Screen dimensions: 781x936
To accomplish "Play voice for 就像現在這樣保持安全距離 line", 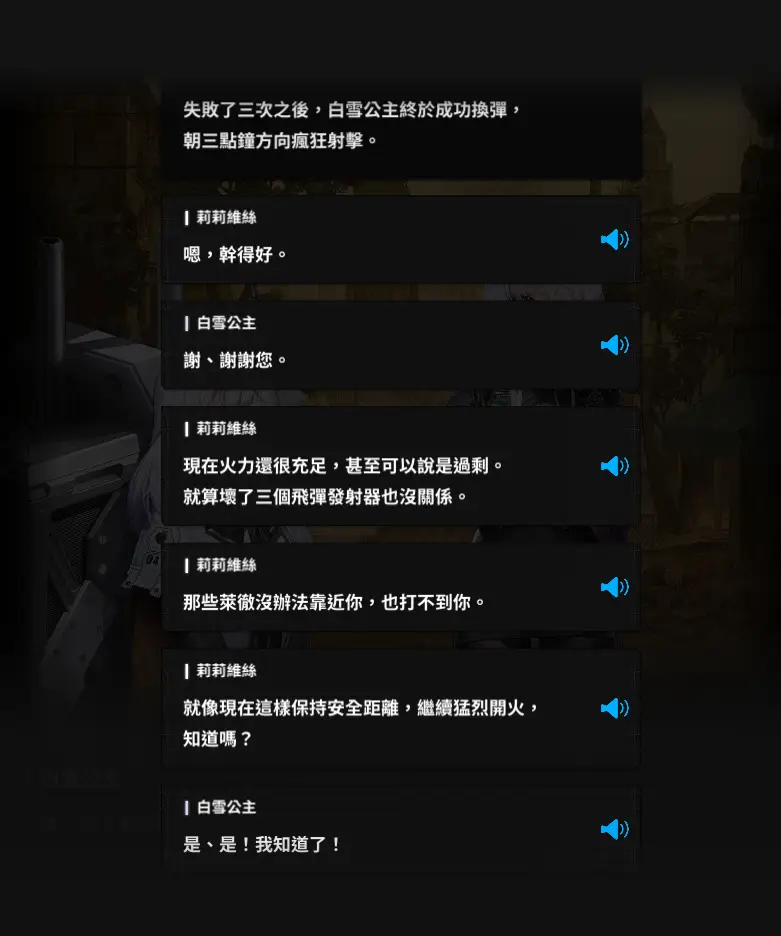I will pos(614,708).
